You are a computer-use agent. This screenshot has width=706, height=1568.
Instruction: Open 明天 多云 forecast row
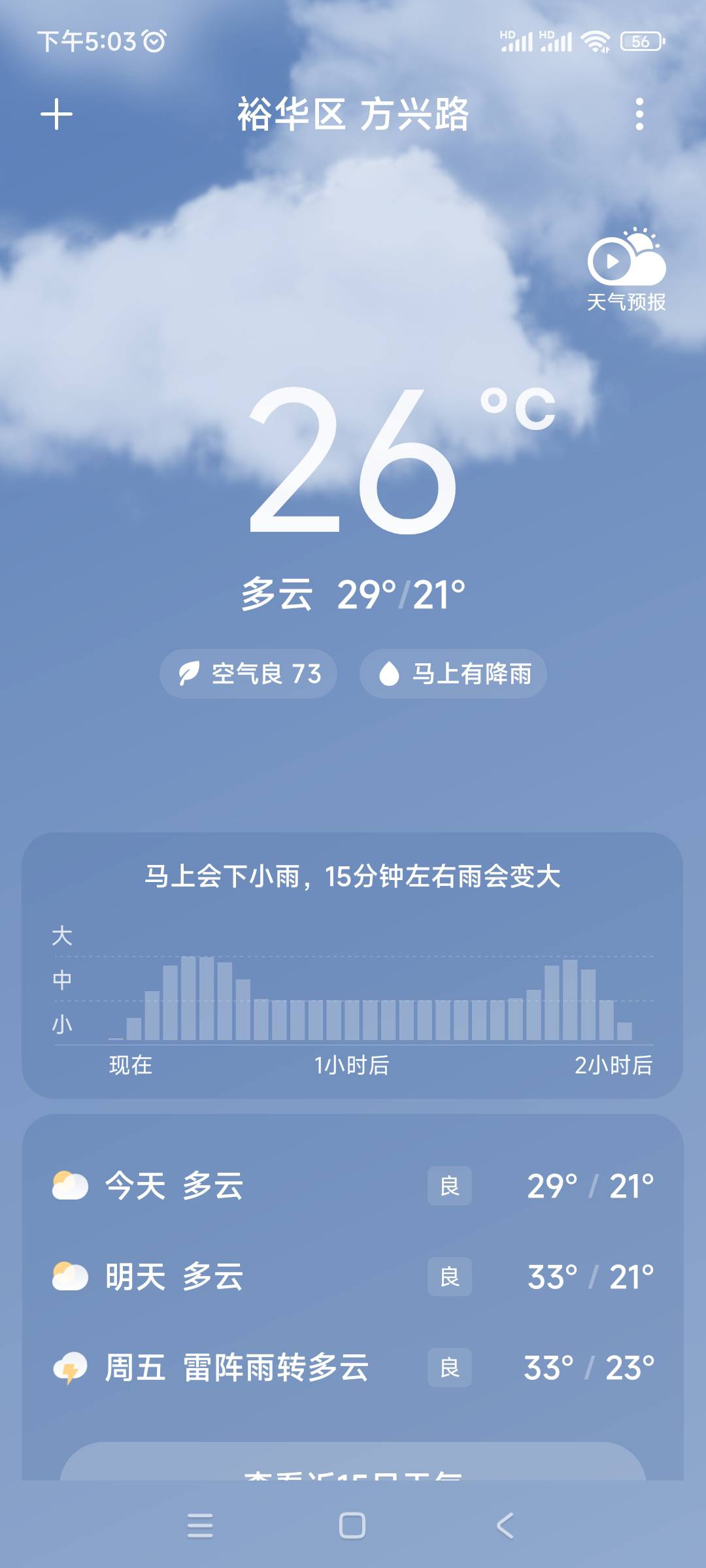pos(352,1277)
